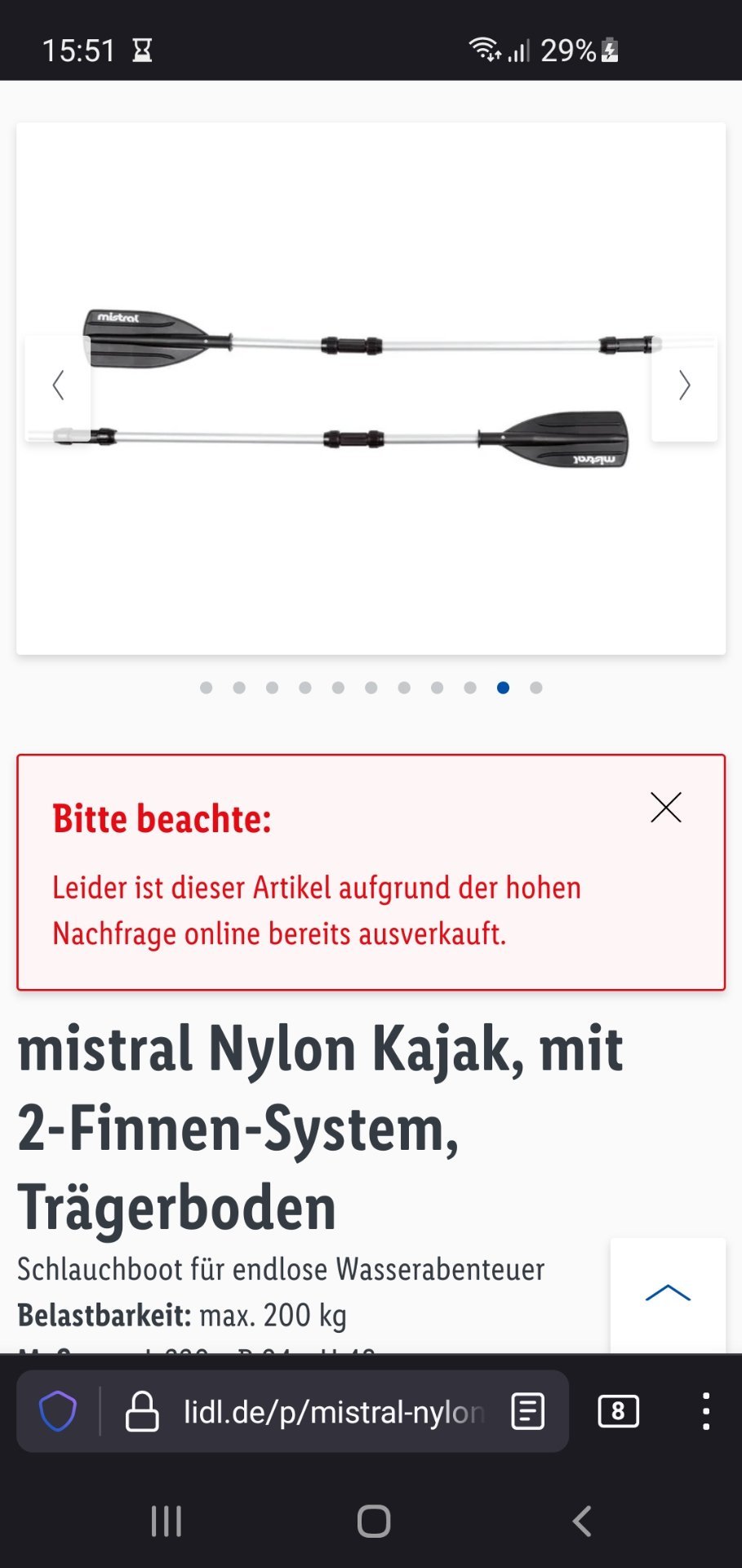
Task: Open the tab switcher showing 8 tabs
Action: [619, 1411]
